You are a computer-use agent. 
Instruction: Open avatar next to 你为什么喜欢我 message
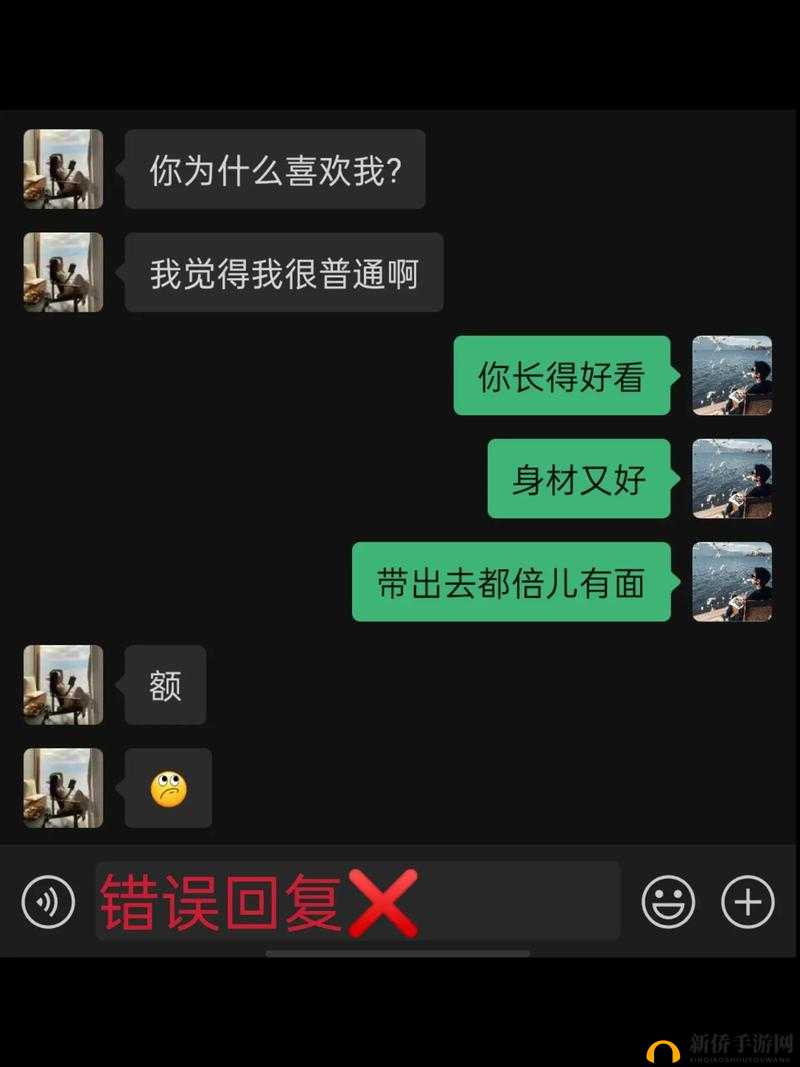(x=62, y=170)
